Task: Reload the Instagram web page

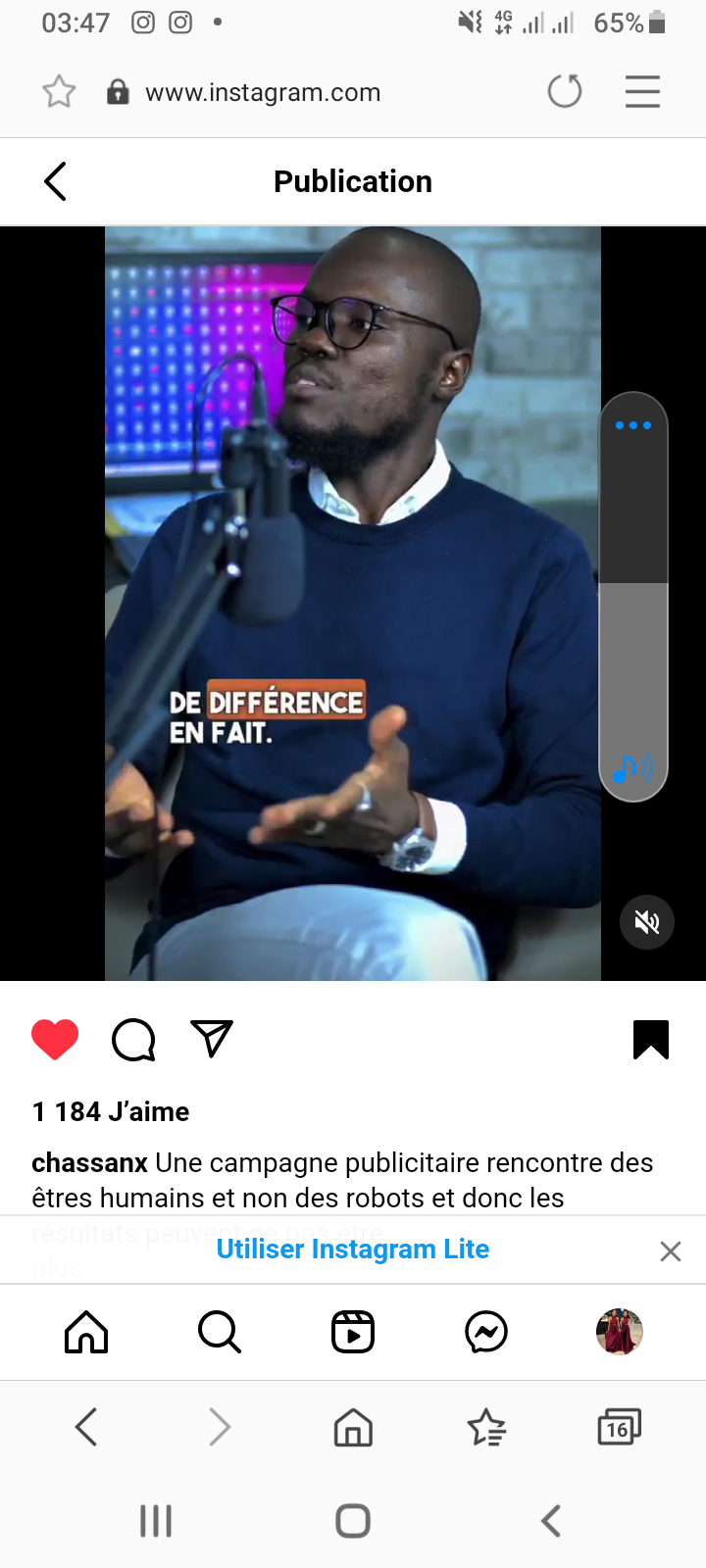Action: pyautogui.click(x=565, y=92)
